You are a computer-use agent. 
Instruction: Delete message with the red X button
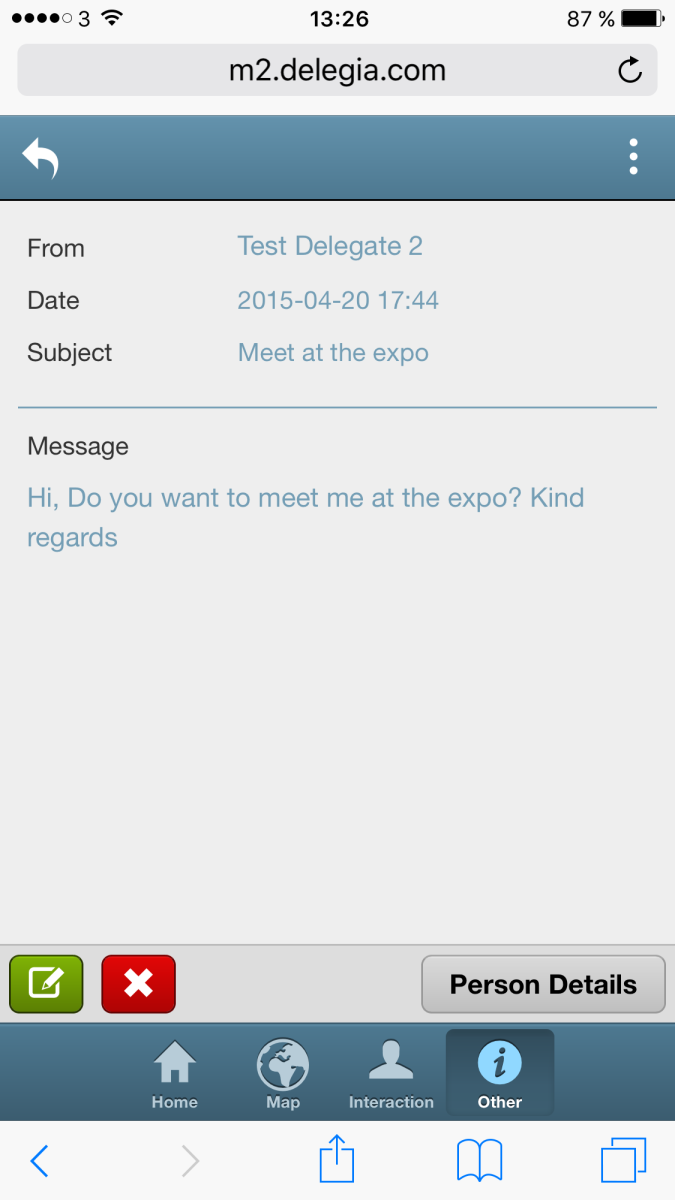coord(138,984)
